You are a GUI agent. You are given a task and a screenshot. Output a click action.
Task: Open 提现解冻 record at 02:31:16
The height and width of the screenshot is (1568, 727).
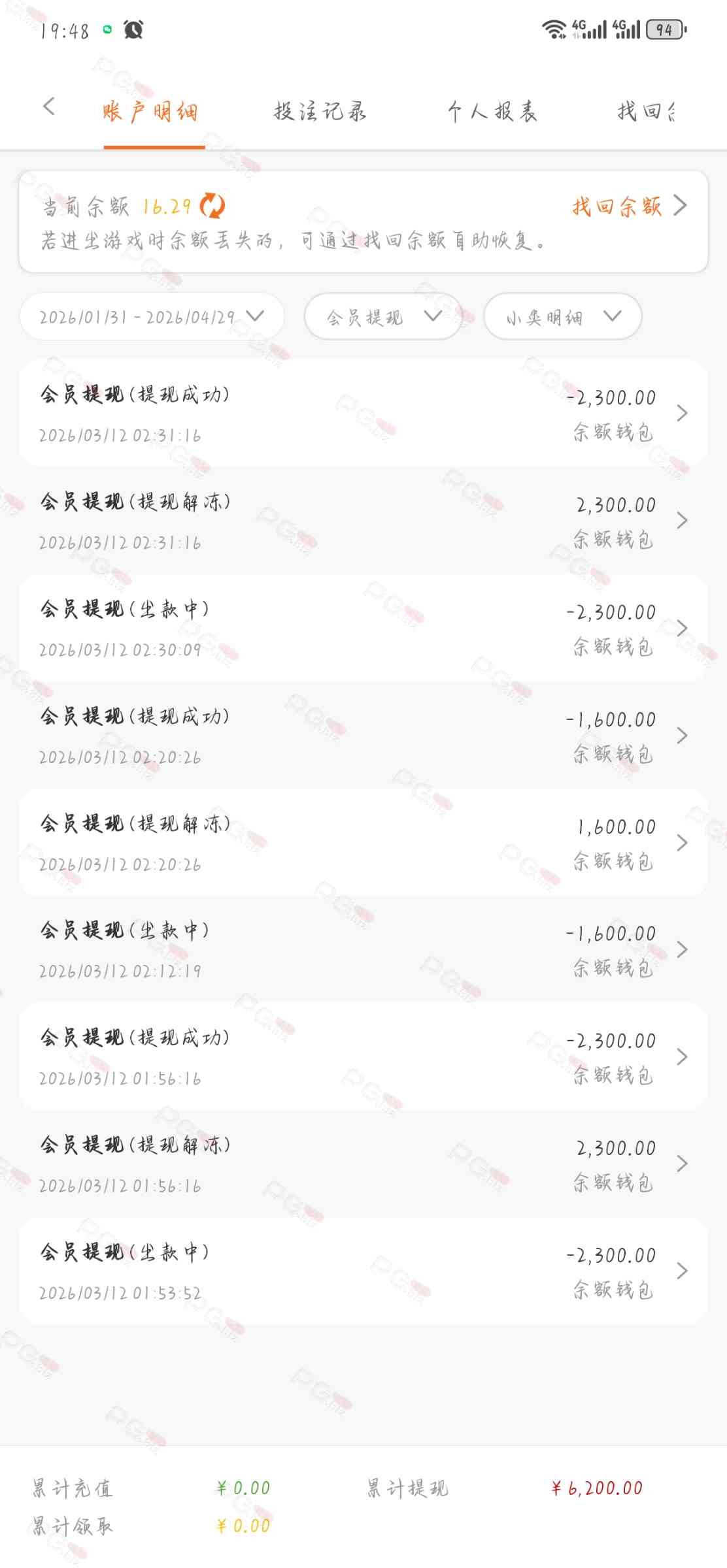click(x=363, y=521)
